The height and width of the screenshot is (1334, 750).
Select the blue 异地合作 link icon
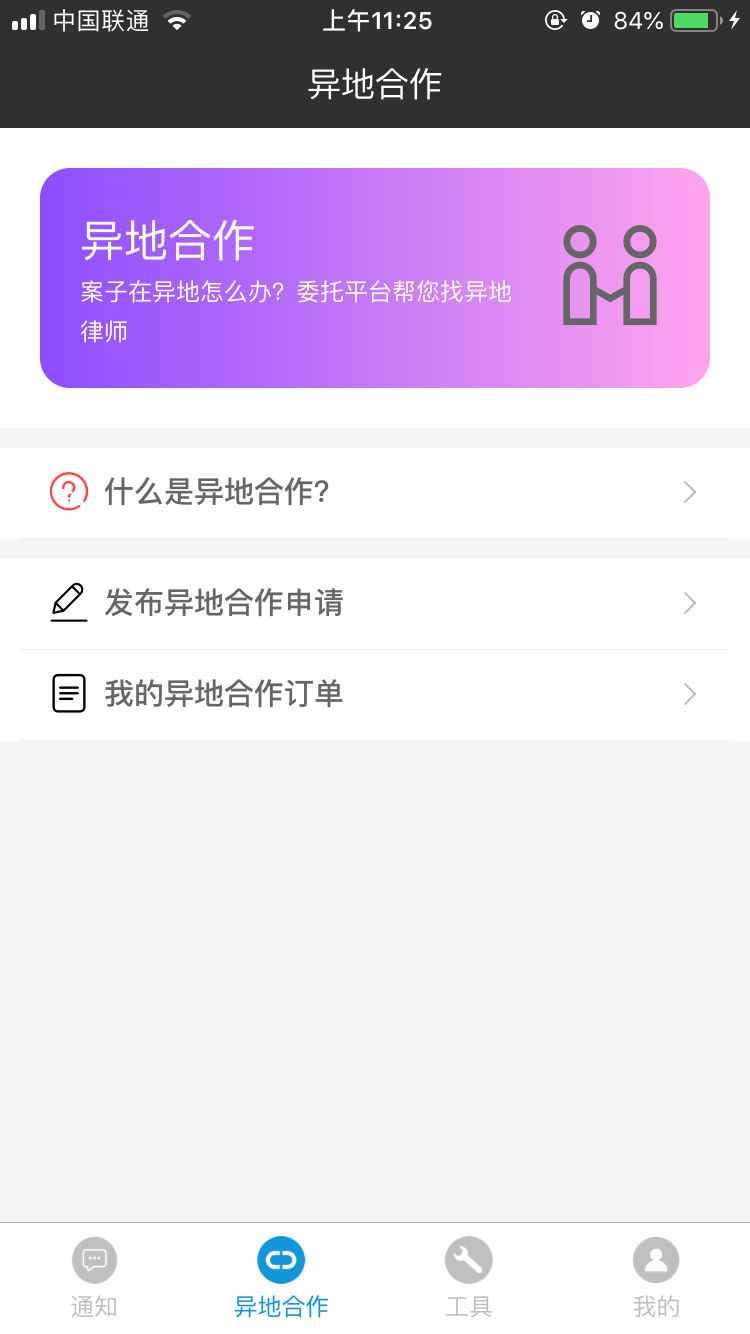tap(280, 1259)
